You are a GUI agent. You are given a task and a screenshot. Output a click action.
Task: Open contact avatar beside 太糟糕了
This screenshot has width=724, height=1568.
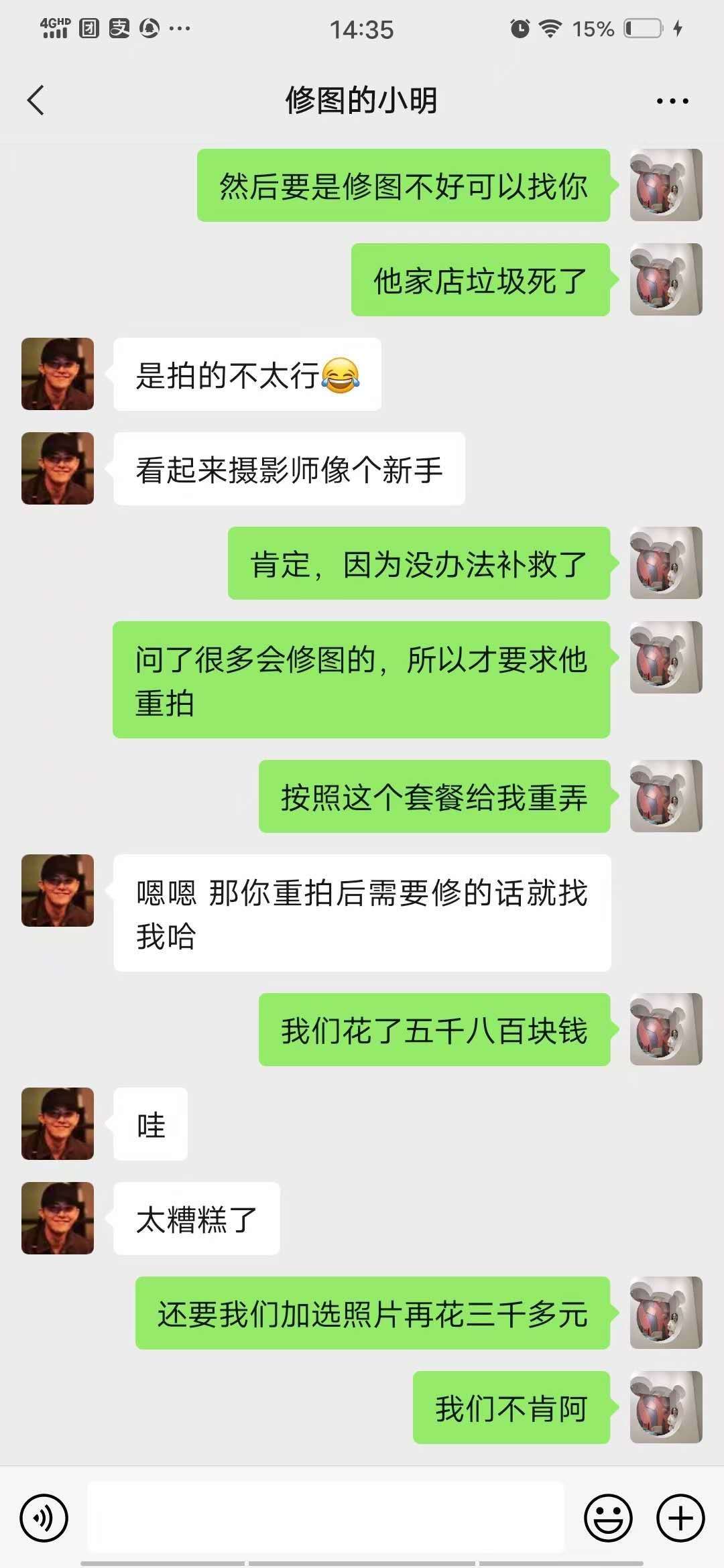58,1218
